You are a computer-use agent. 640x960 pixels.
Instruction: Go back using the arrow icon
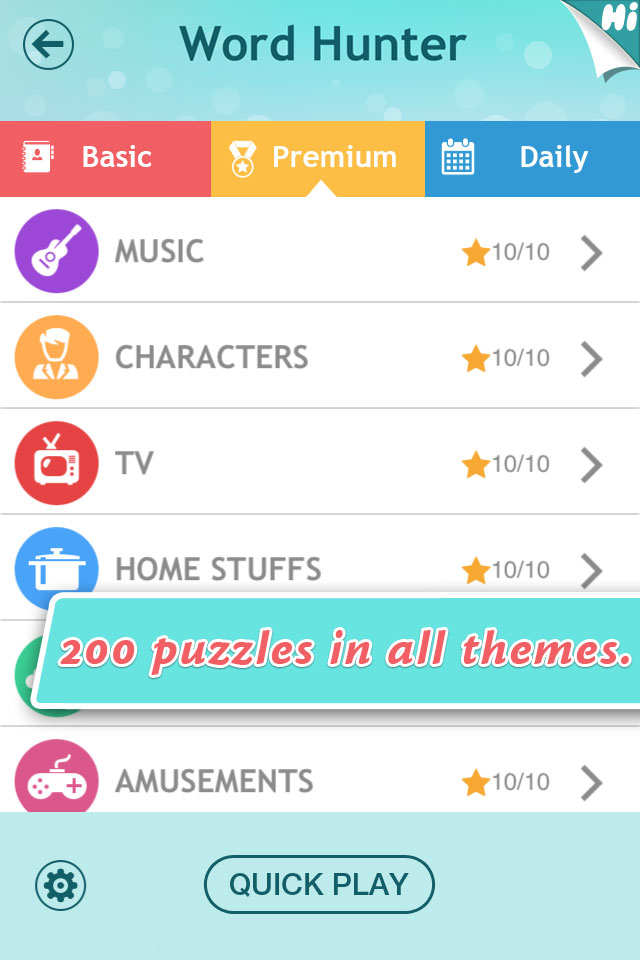coord(49,45)
